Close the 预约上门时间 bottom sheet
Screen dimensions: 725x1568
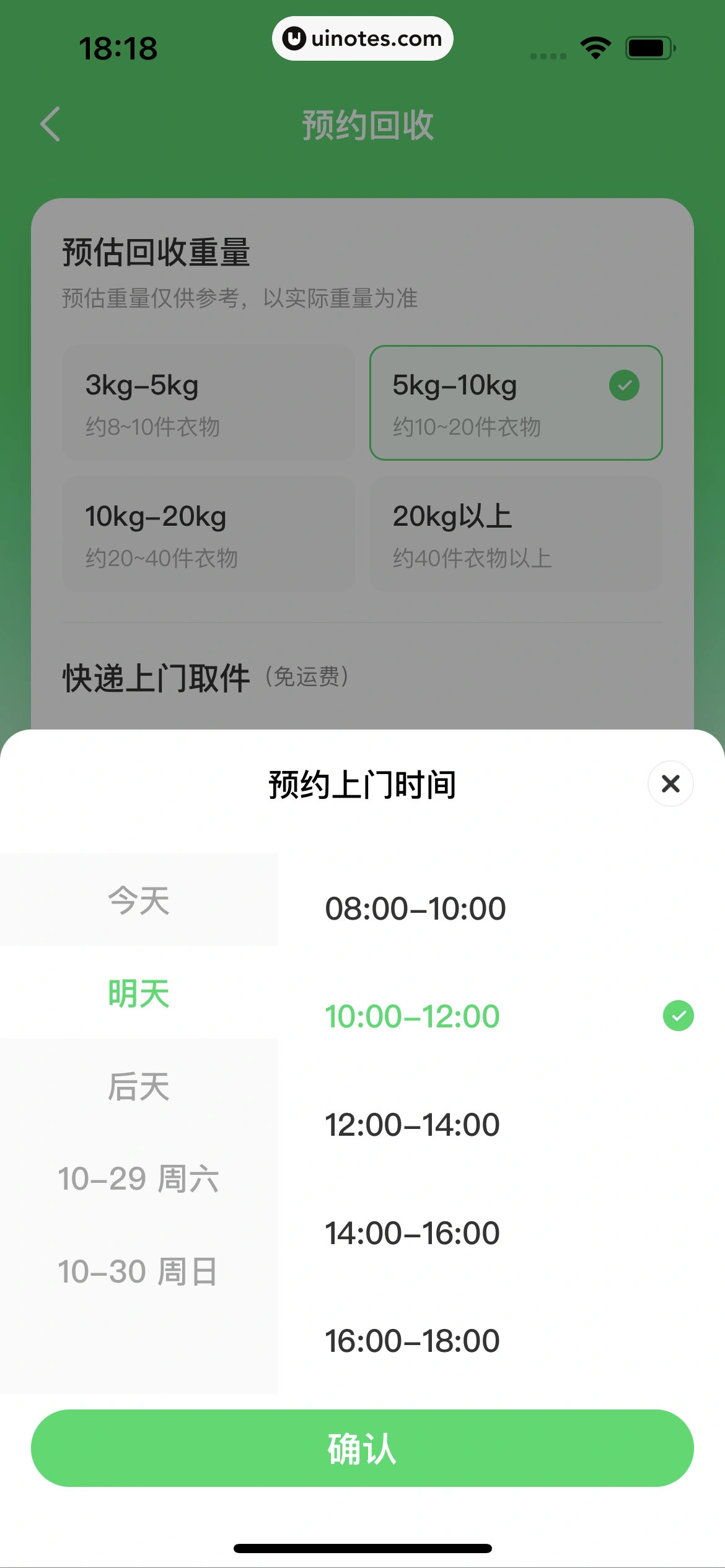tap(670, 784)
